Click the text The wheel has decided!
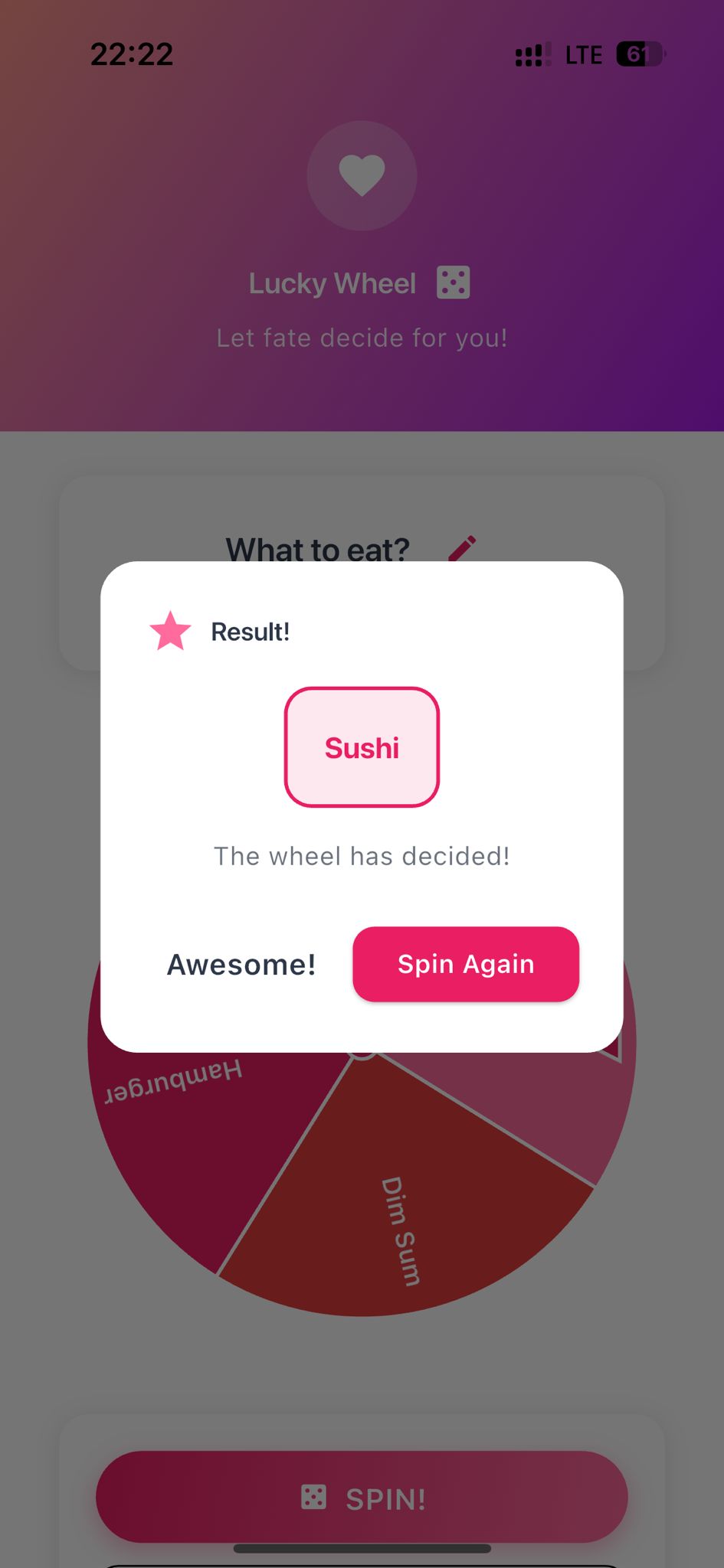The image size is (724, 1568). [362, 856]
